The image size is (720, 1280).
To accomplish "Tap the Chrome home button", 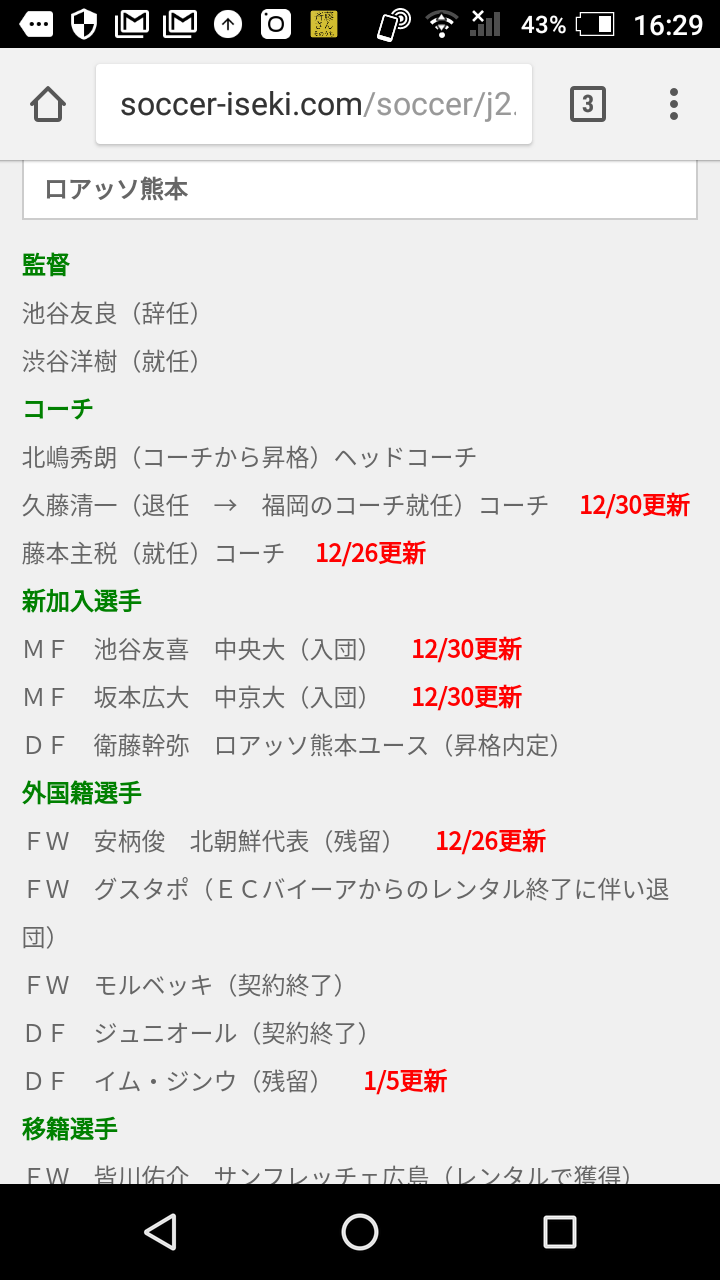I will tap(48, 104).
